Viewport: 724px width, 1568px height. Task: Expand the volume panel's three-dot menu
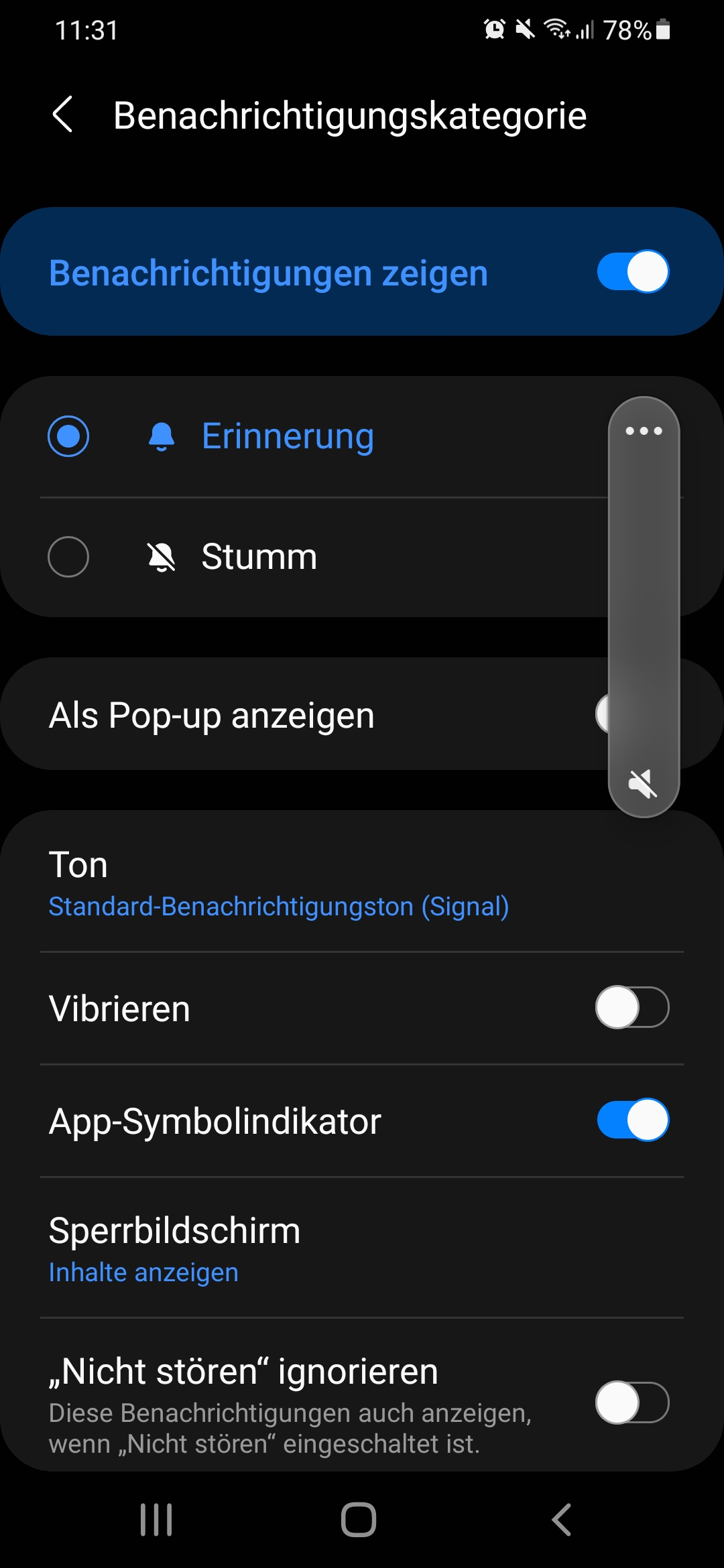click(644, 431)
